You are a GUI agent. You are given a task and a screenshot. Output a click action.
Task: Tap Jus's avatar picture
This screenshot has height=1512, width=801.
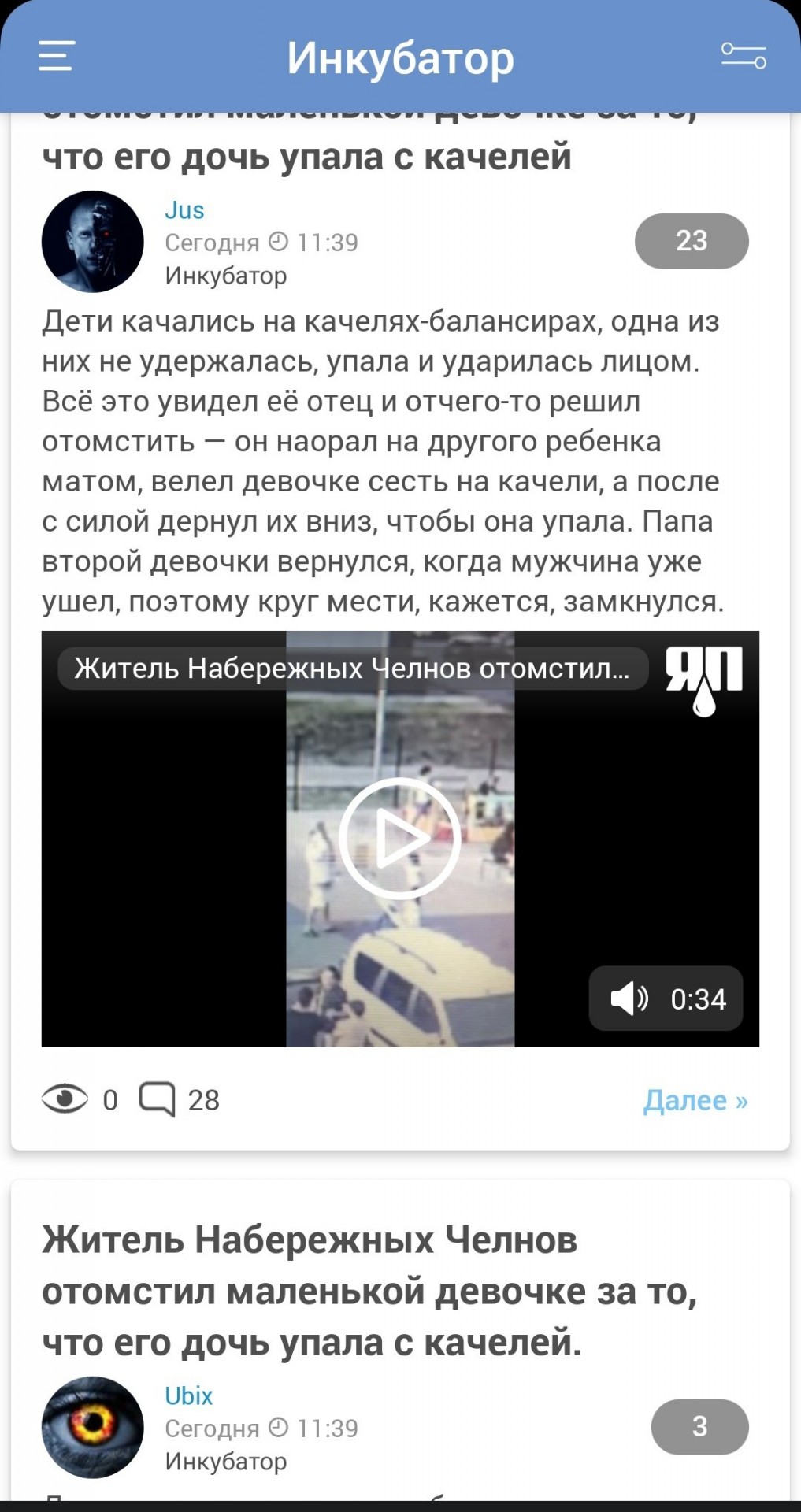[x=93, y=242]
